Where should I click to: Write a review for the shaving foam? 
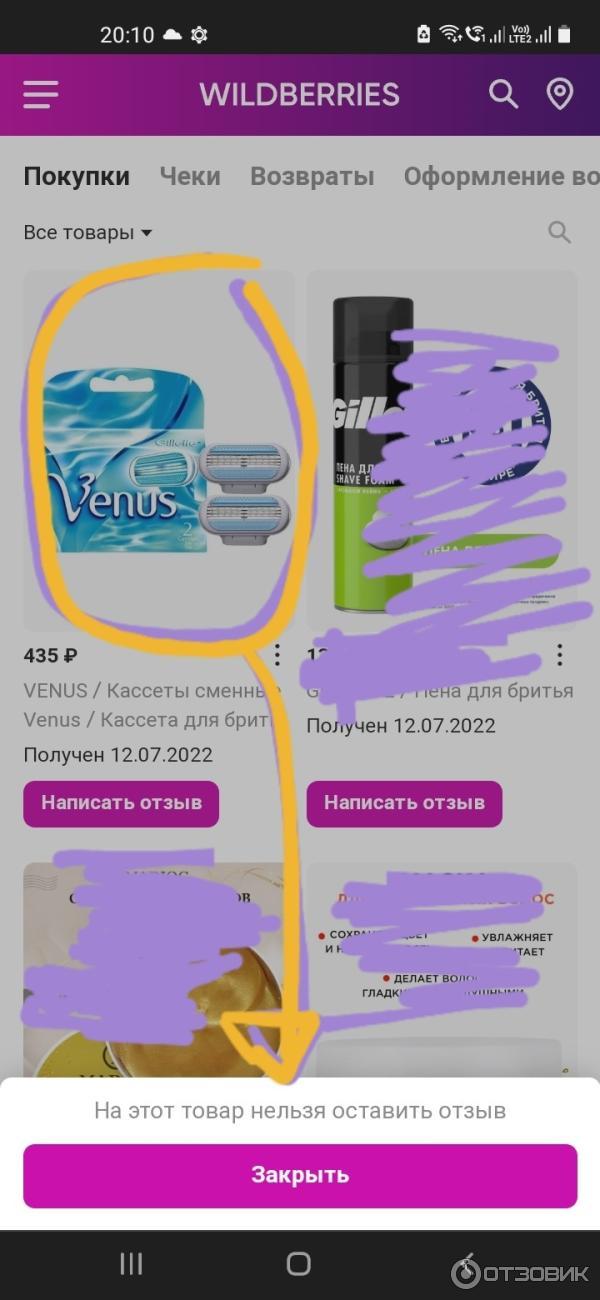tap(404, 803)
